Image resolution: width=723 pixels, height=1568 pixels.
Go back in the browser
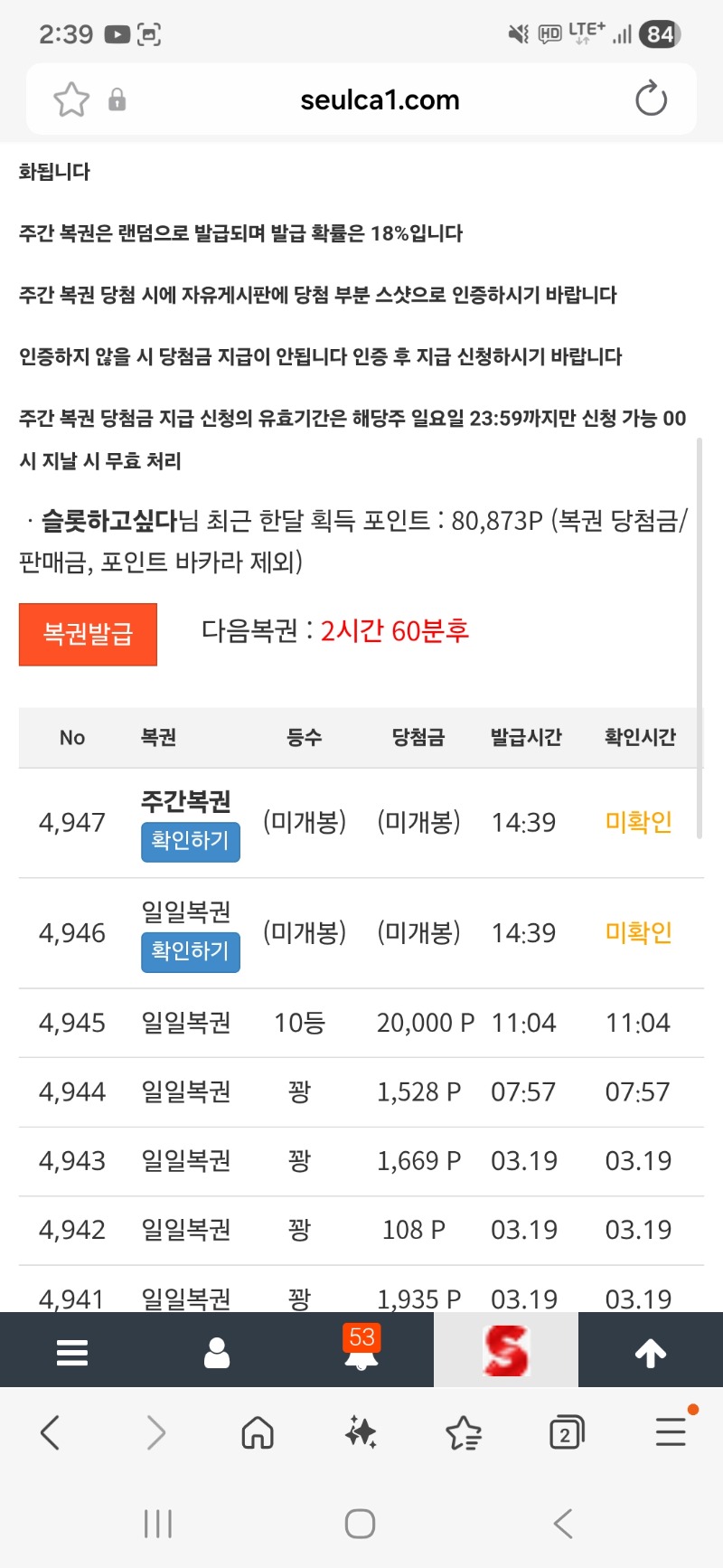click(x=51, y=1433)
